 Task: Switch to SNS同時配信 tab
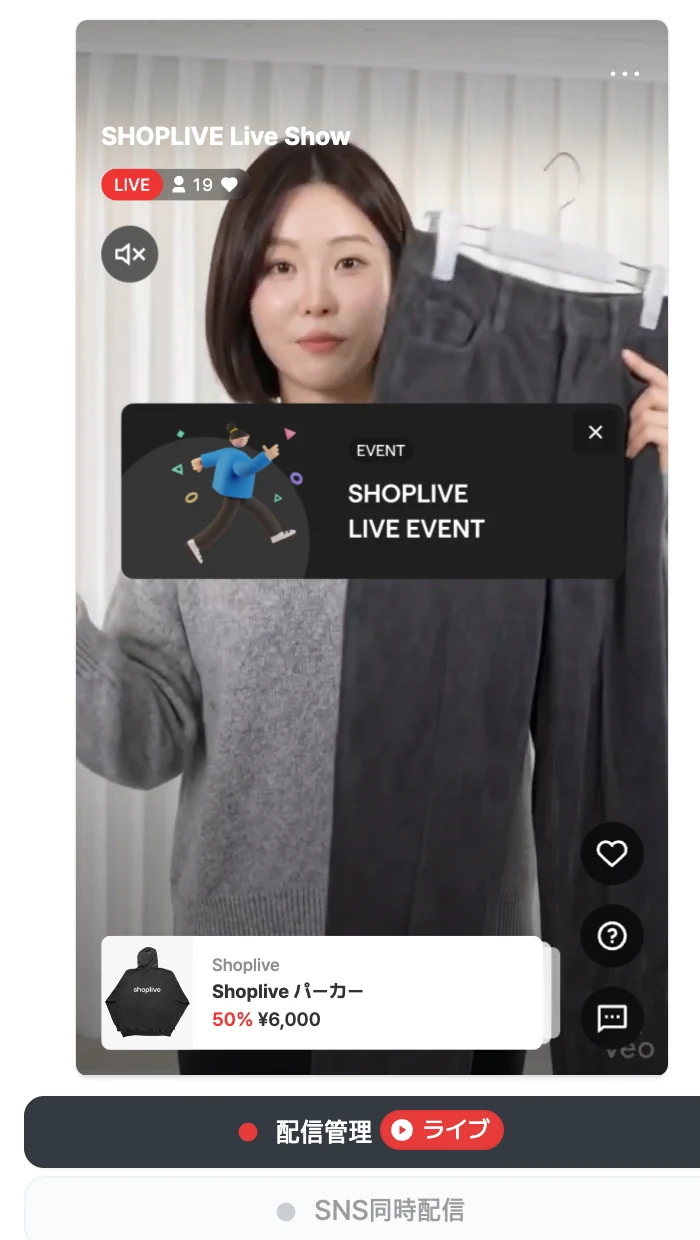[x=362, y=1210]
